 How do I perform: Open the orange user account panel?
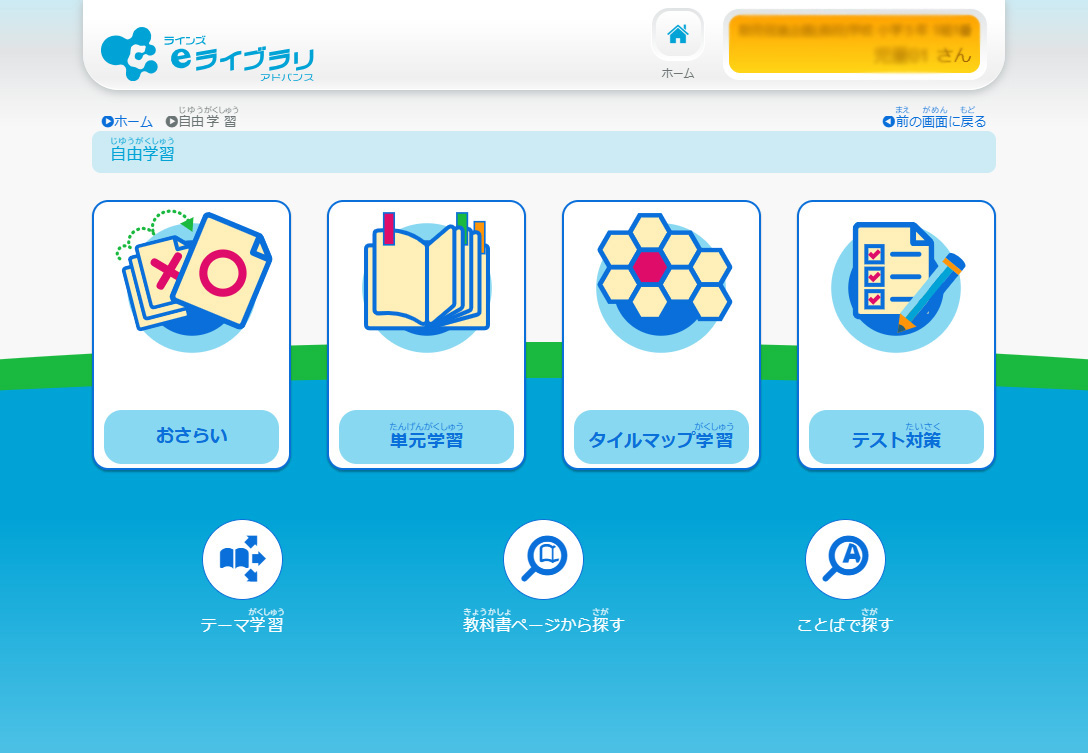point(854,44)
